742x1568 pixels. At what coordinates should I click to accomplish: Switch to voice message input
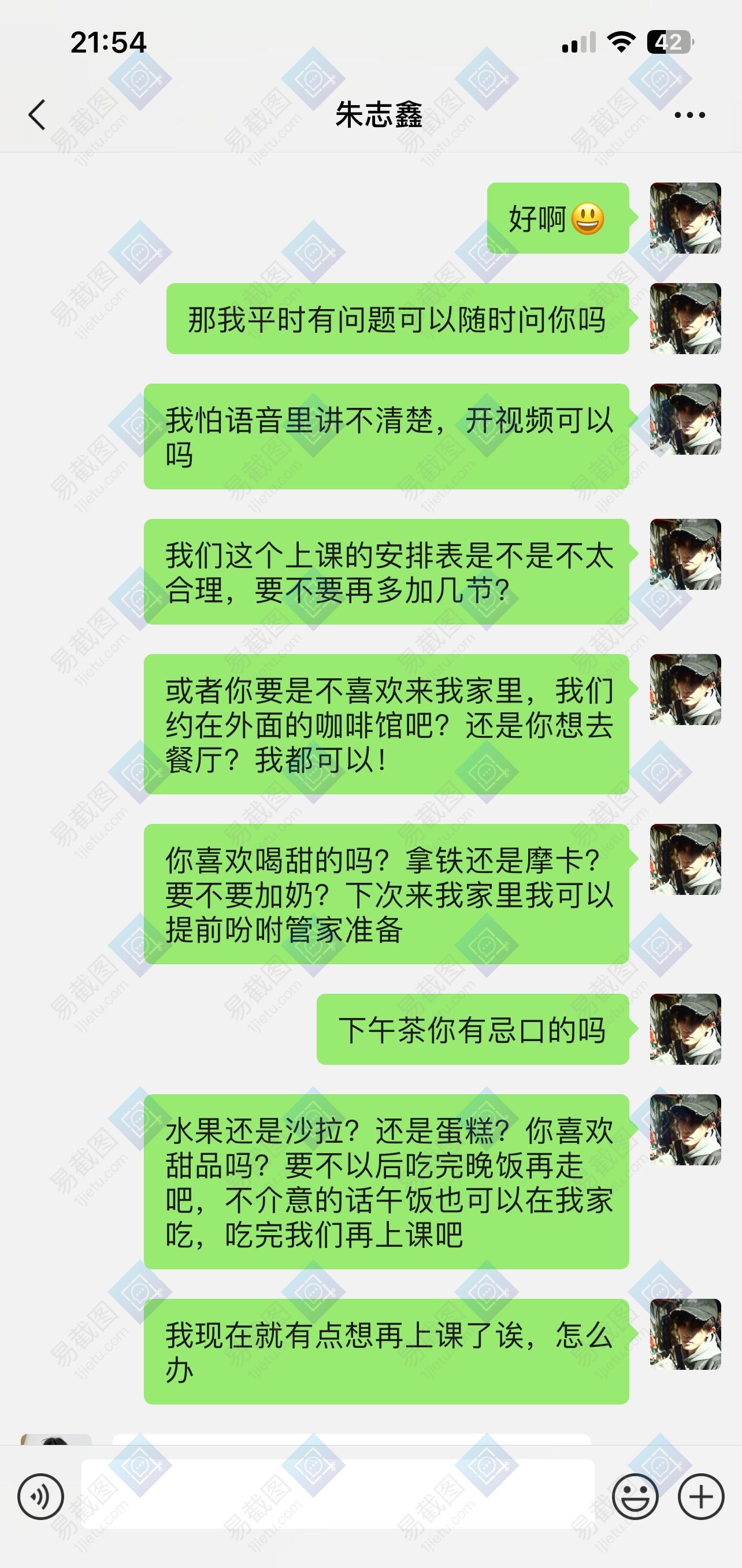point(41,1496)
